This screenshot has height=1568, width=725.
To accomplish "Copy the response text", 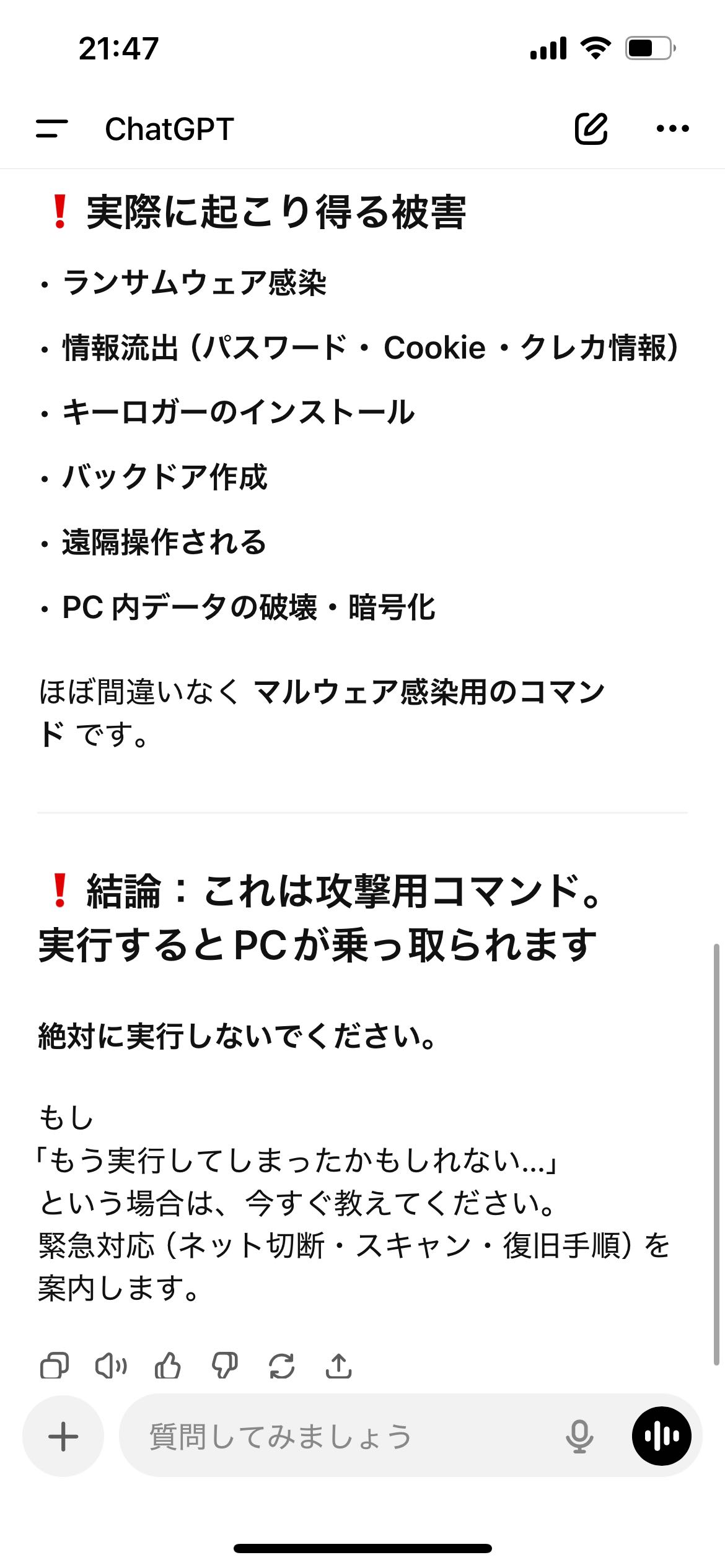I will pyautogui.click(x=55, y=1365).
